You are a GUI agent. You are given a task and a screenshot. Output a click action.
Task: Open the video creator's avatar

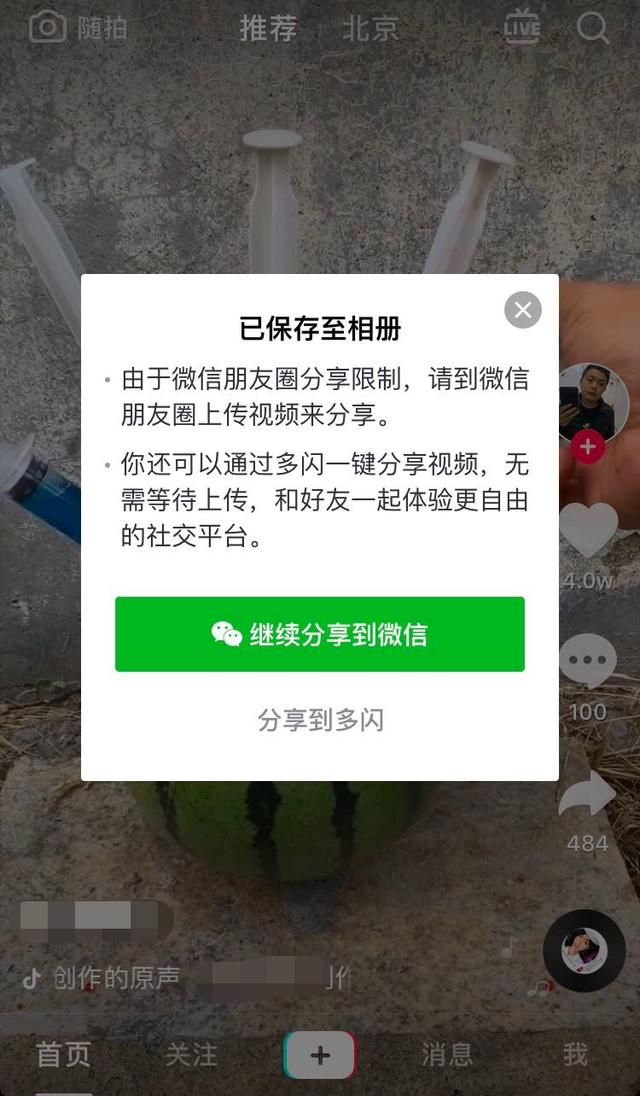[593, 400]
